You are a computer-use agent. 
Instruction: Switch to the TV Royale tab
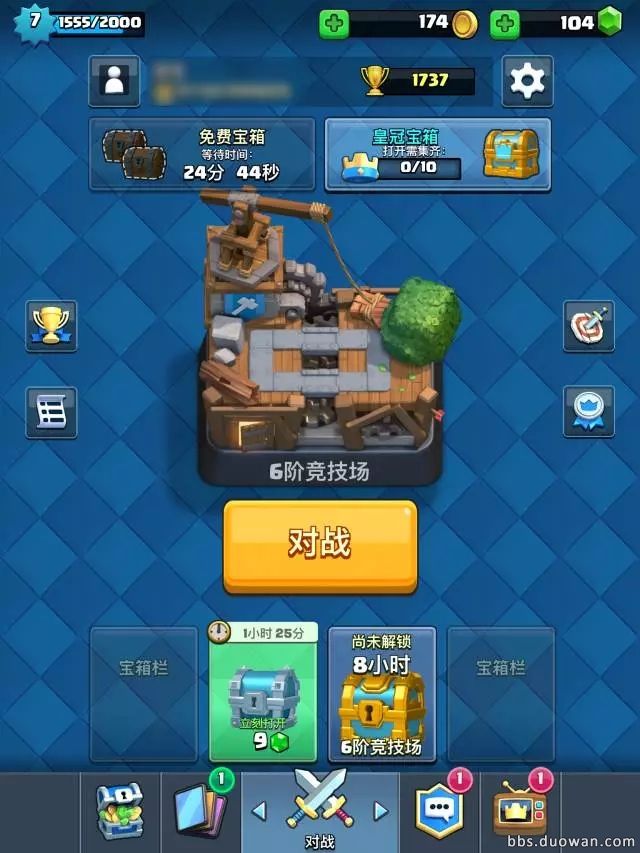point(520,808)
